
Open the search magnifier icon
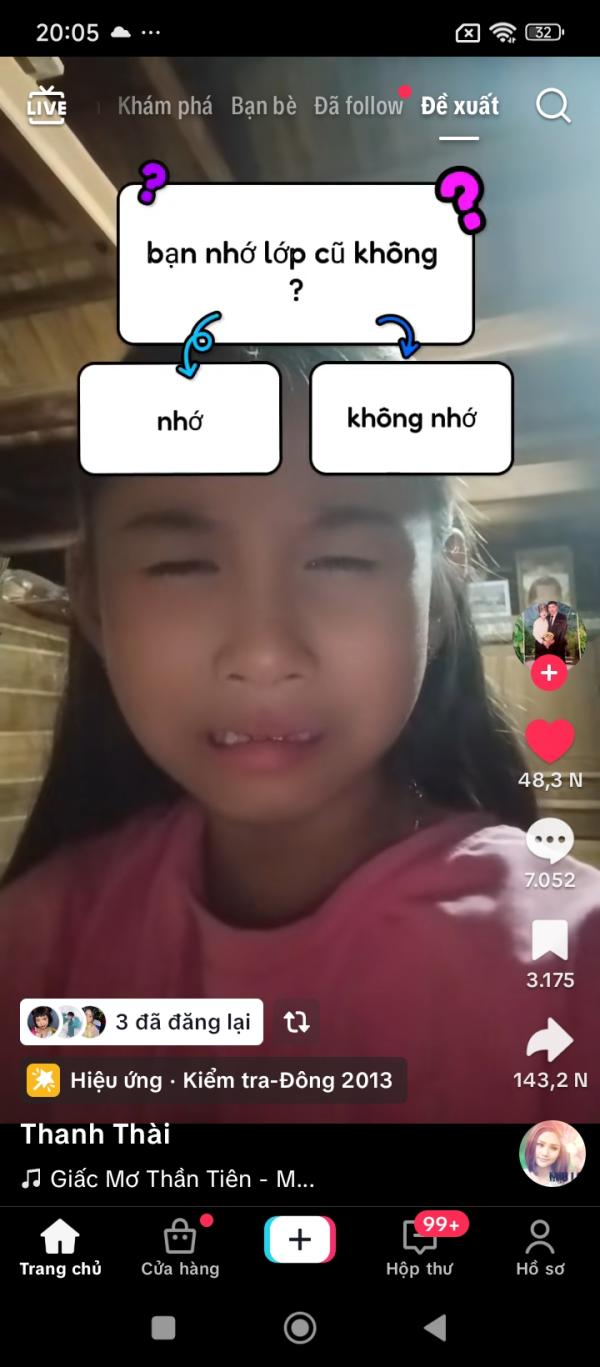click(553, 106)
